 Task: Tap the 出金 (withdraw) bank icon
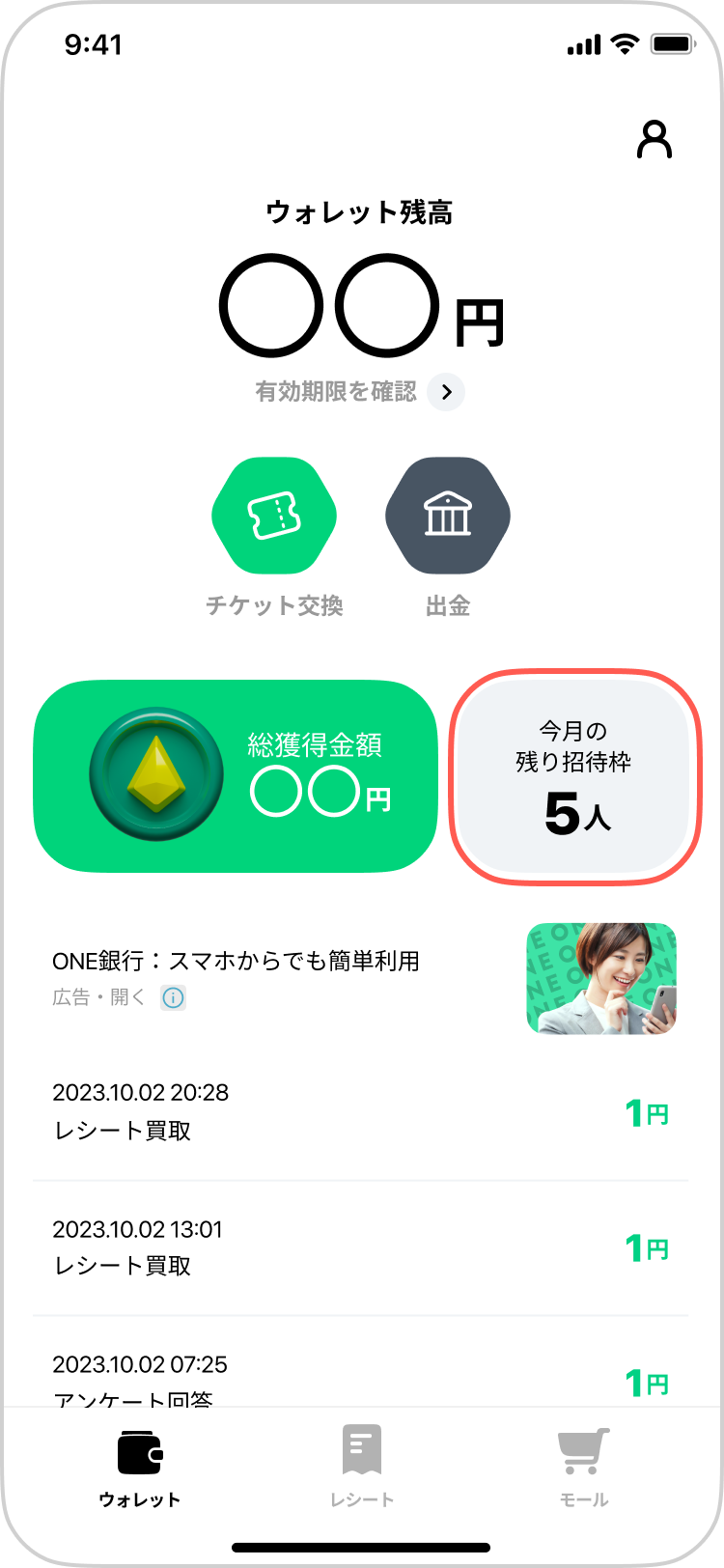tap(447, 515)
